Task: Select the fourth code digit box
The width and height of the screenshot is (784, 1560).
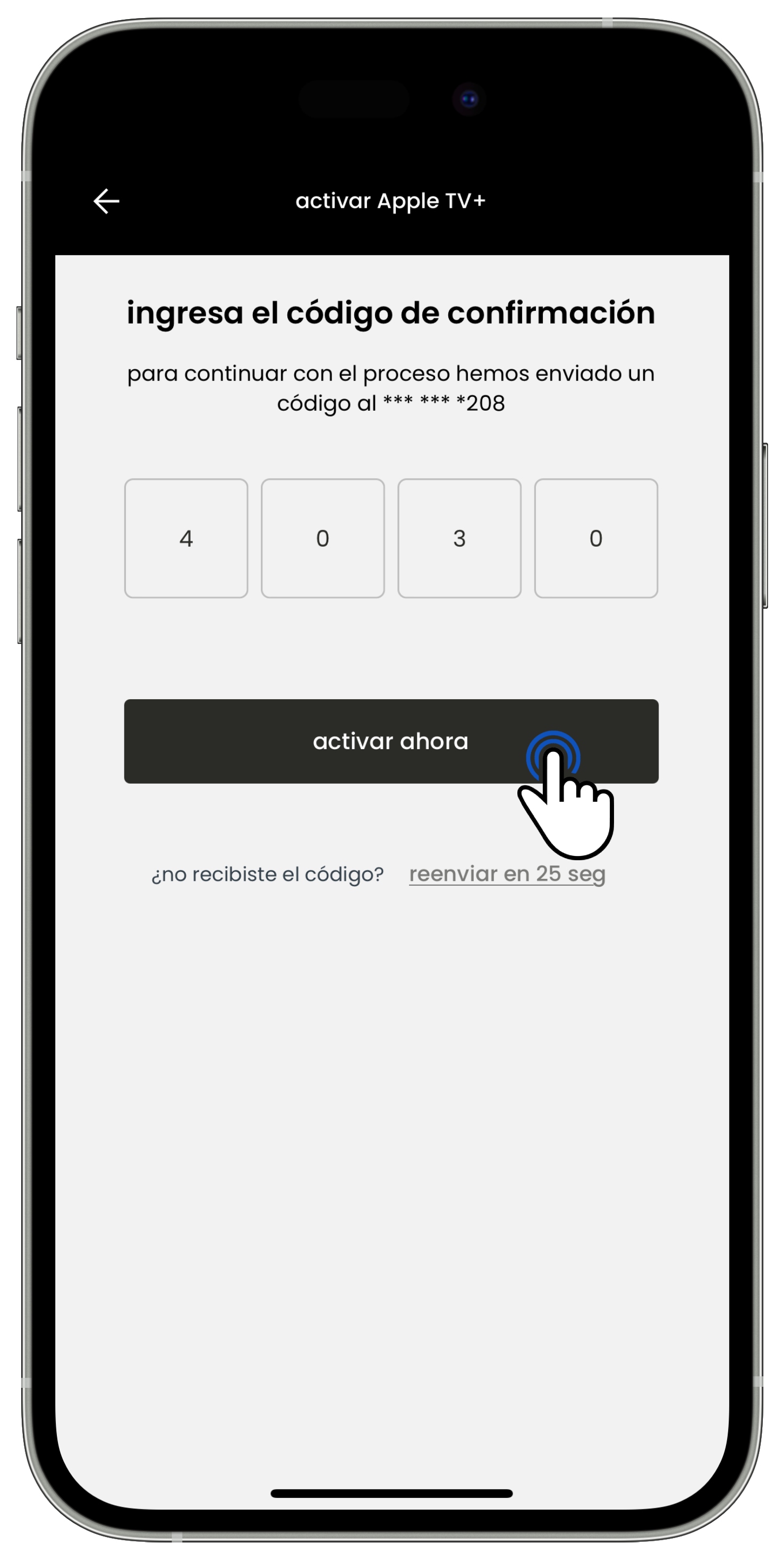Action: (x=596, y=538)
